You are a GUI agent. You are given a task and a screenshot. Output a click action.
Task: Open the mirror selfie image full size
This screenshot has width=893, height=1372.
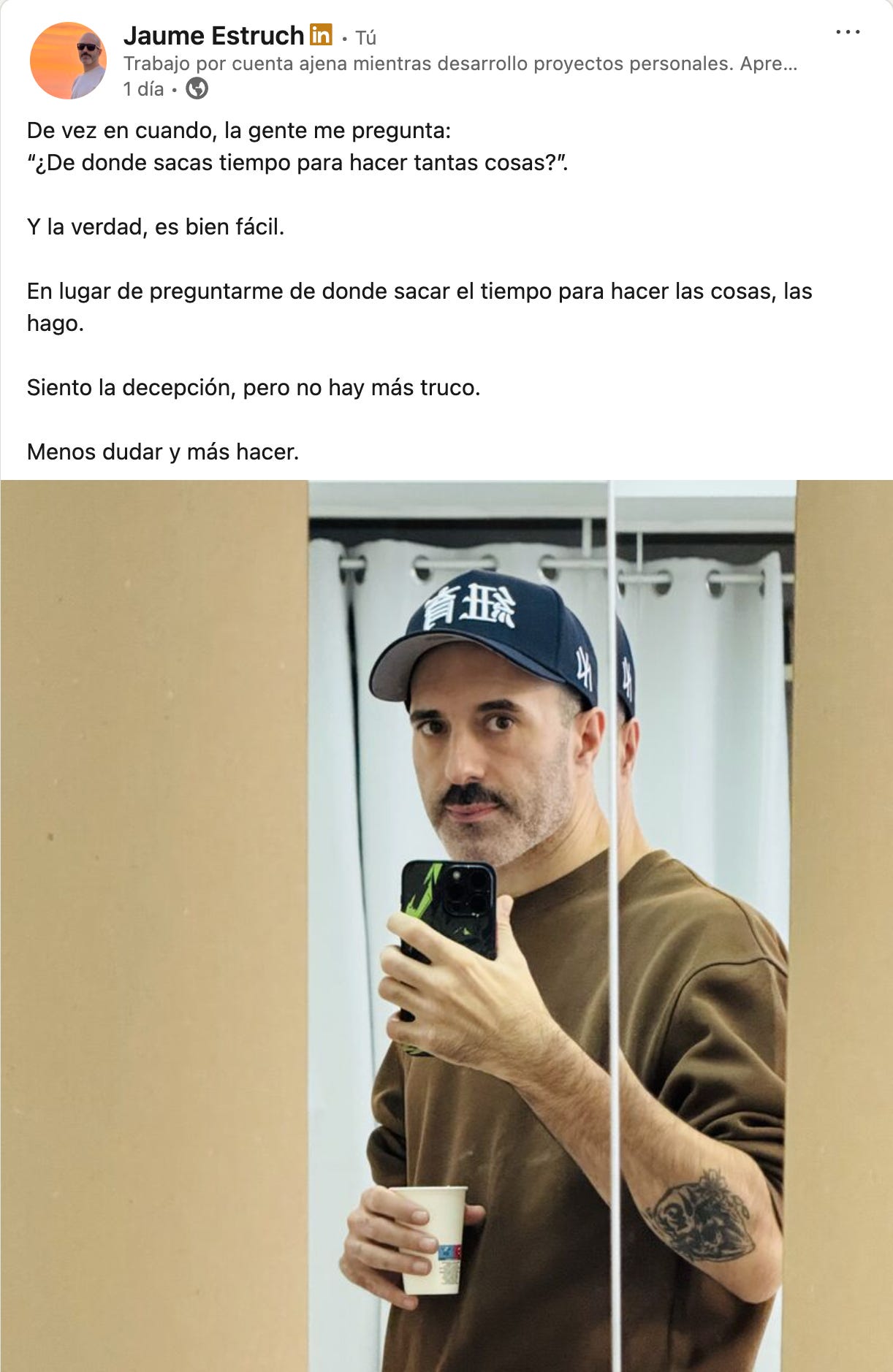(x=446, y=921)
